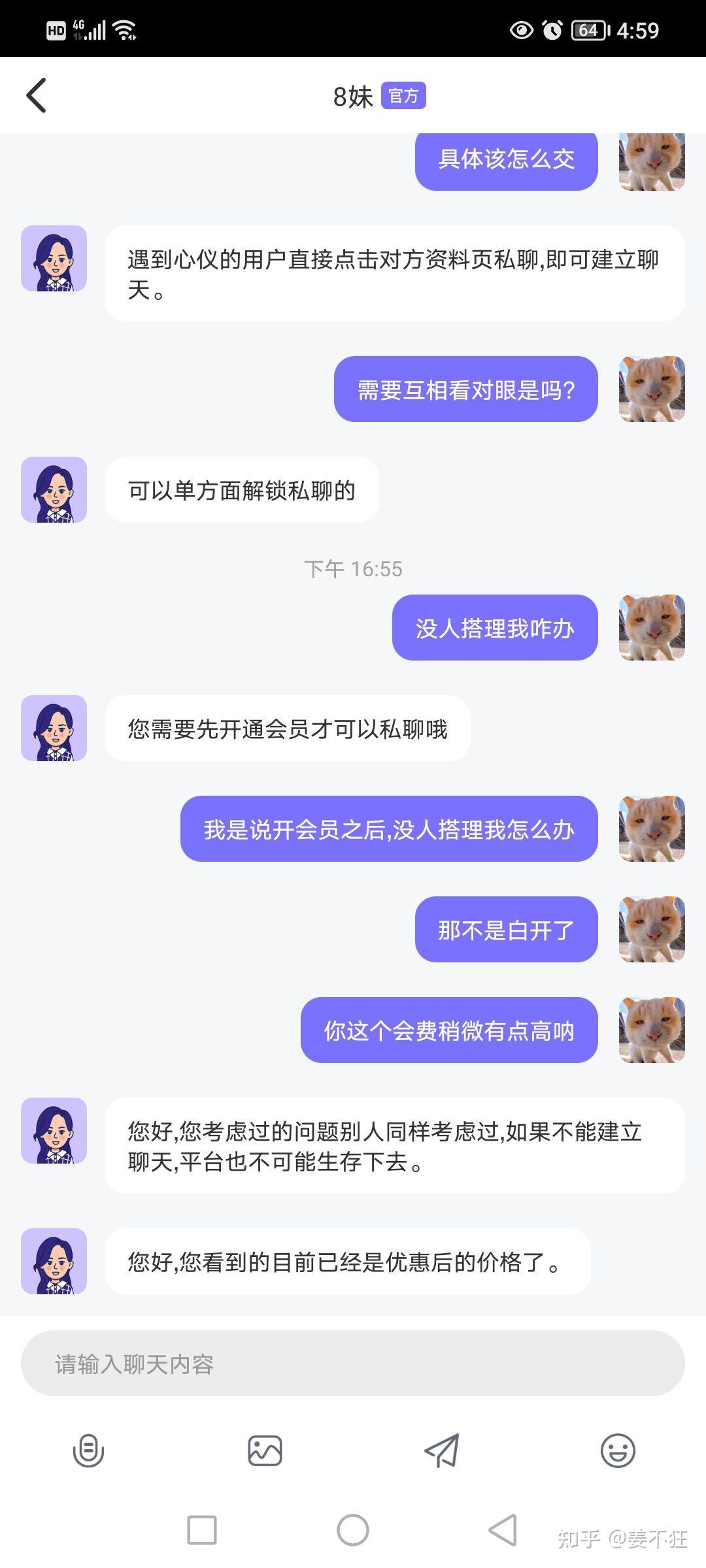Open the image picker to send a photo
The height and width of the screenshot is (1568, 706).
coord(265,1451)
